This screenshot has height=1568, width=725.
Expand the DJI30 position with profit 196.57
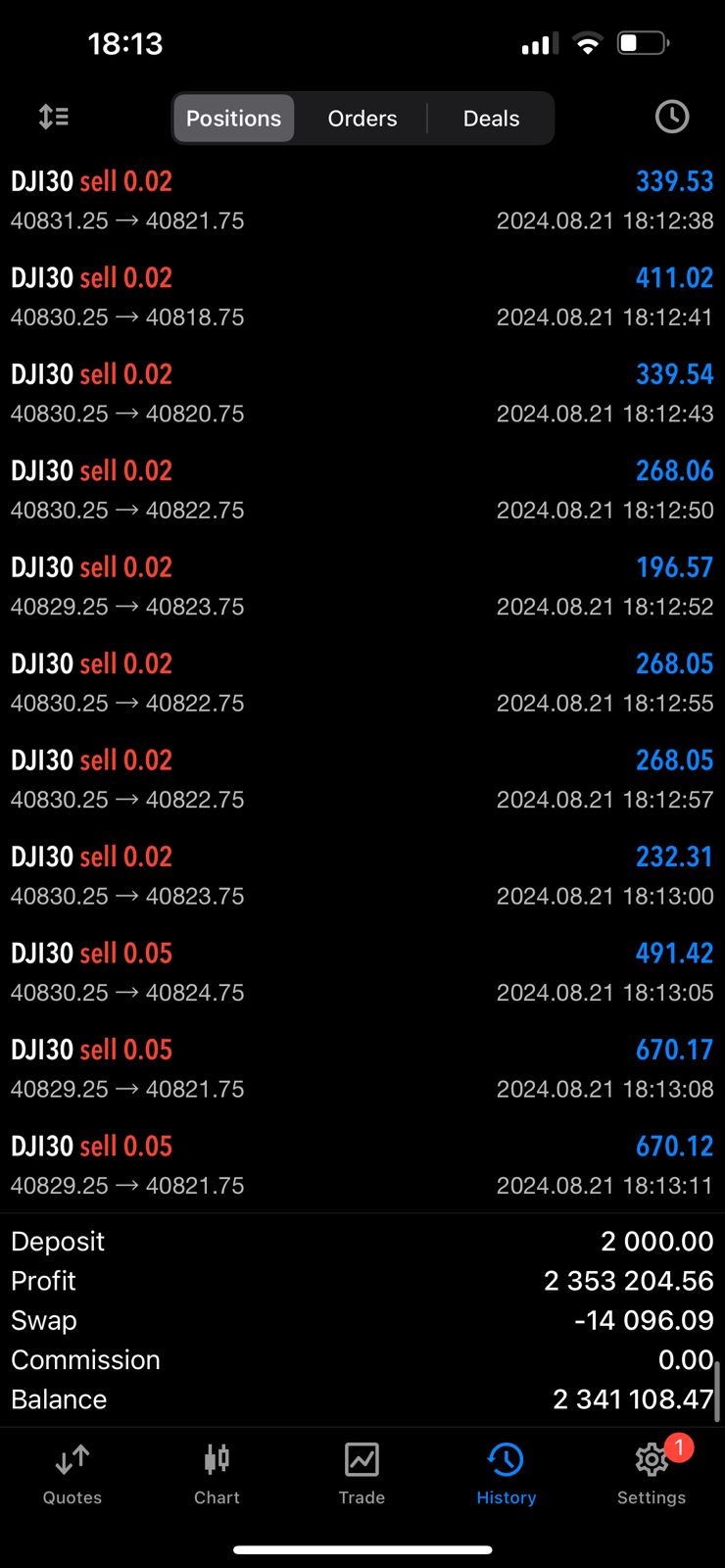tap(362, 586)
